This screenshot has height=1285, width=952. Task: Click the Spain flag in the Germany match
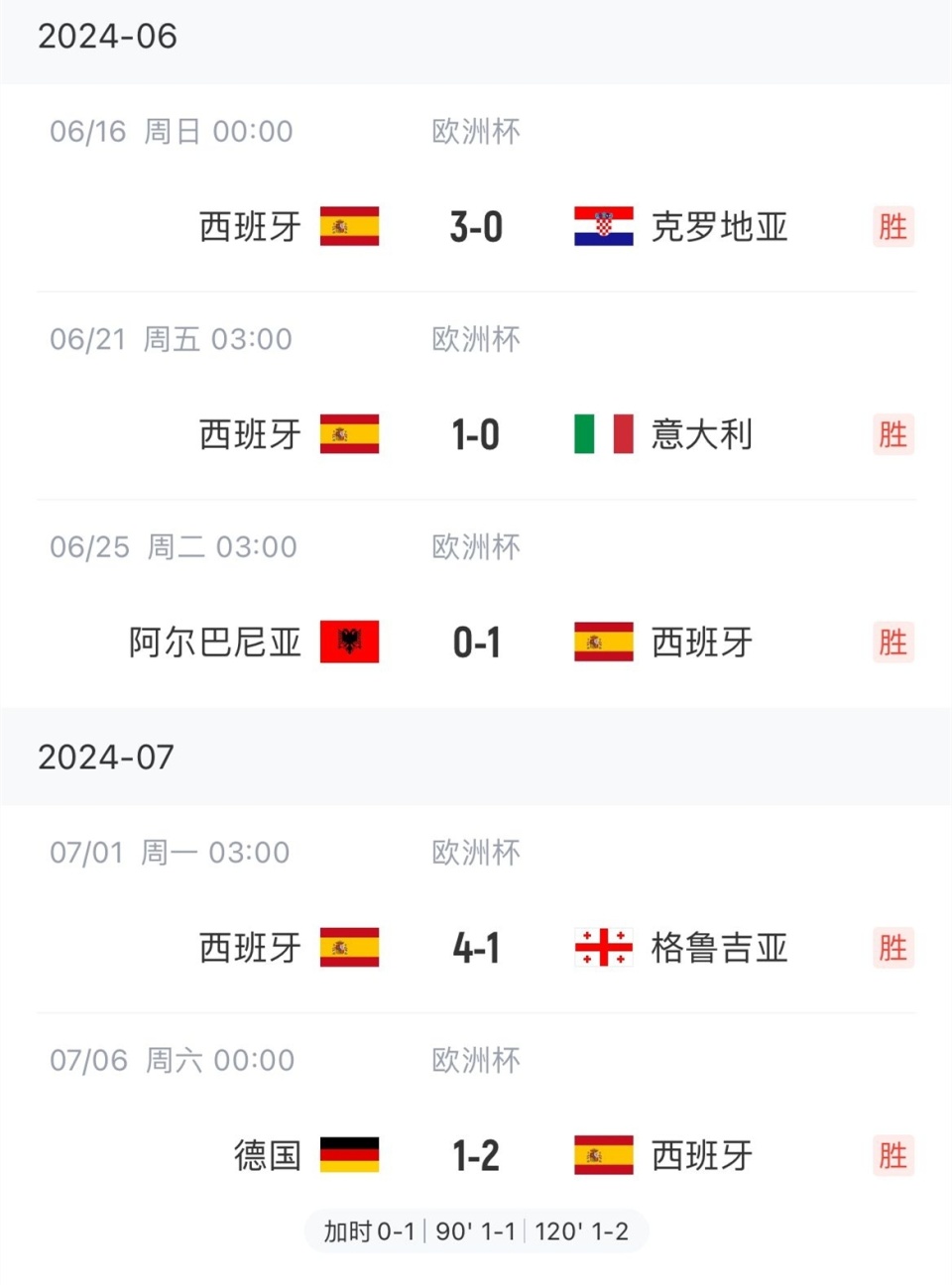coord(602,1155)
